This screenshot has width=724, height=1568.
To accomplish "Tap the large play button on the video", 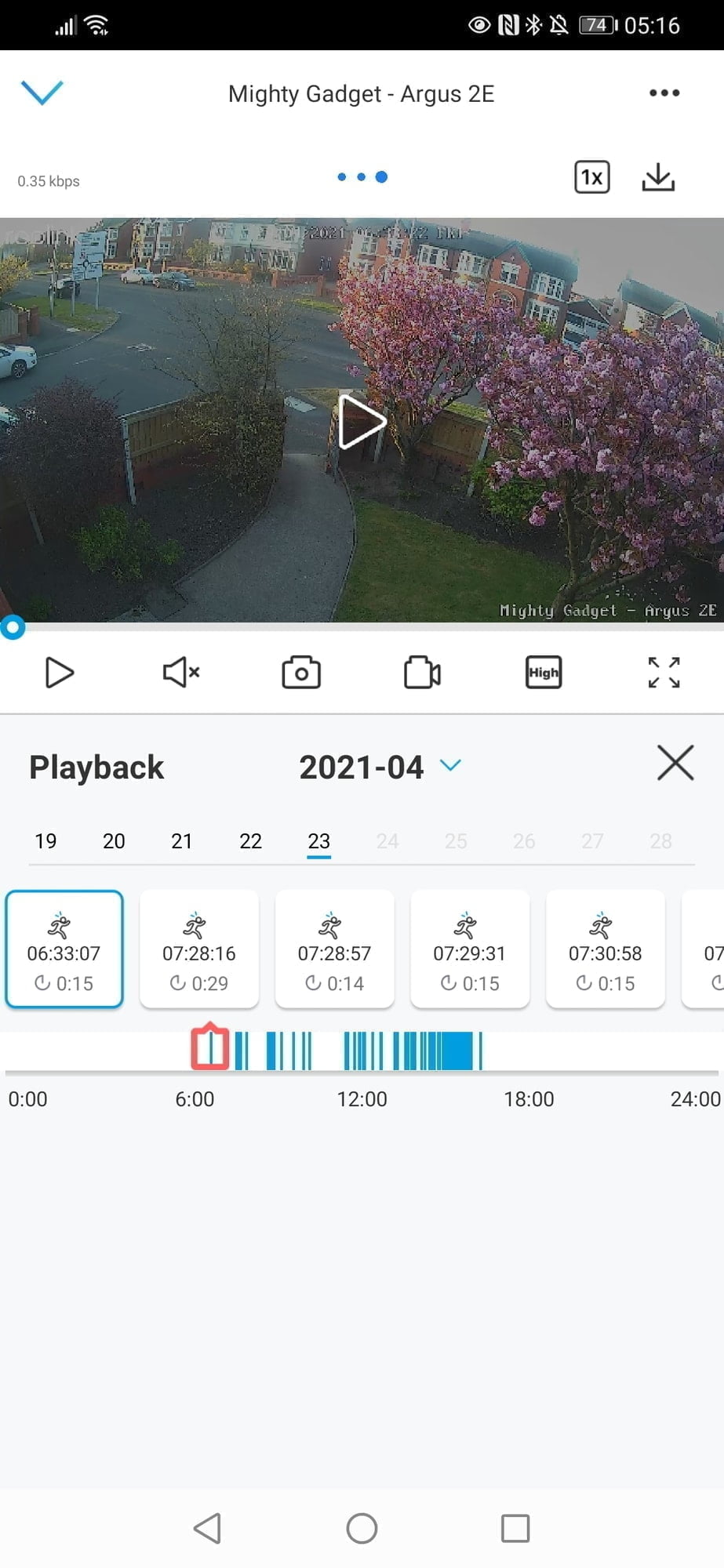I will tap(362, 422).
